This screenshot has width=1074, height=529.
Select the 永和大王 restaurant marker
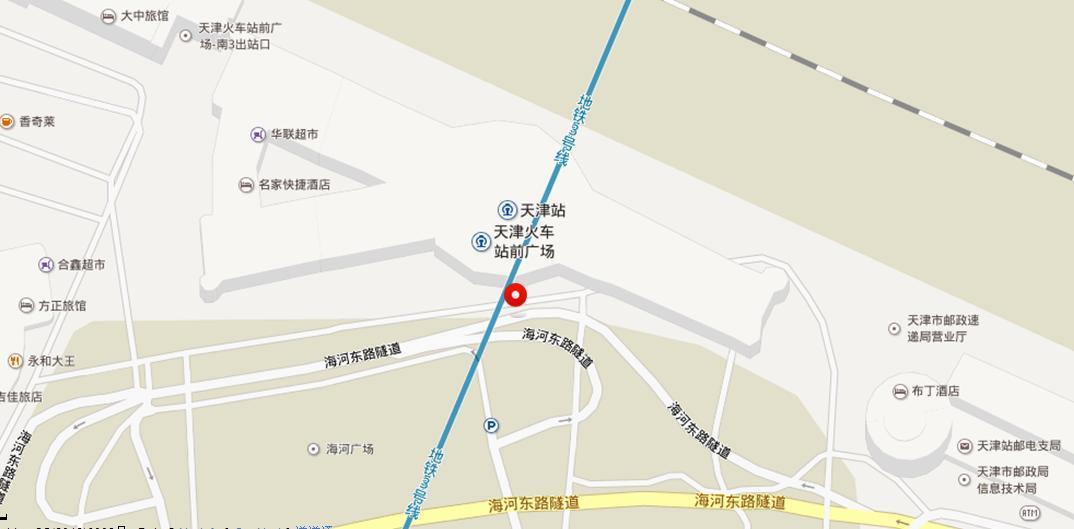(x=15, y=361)
